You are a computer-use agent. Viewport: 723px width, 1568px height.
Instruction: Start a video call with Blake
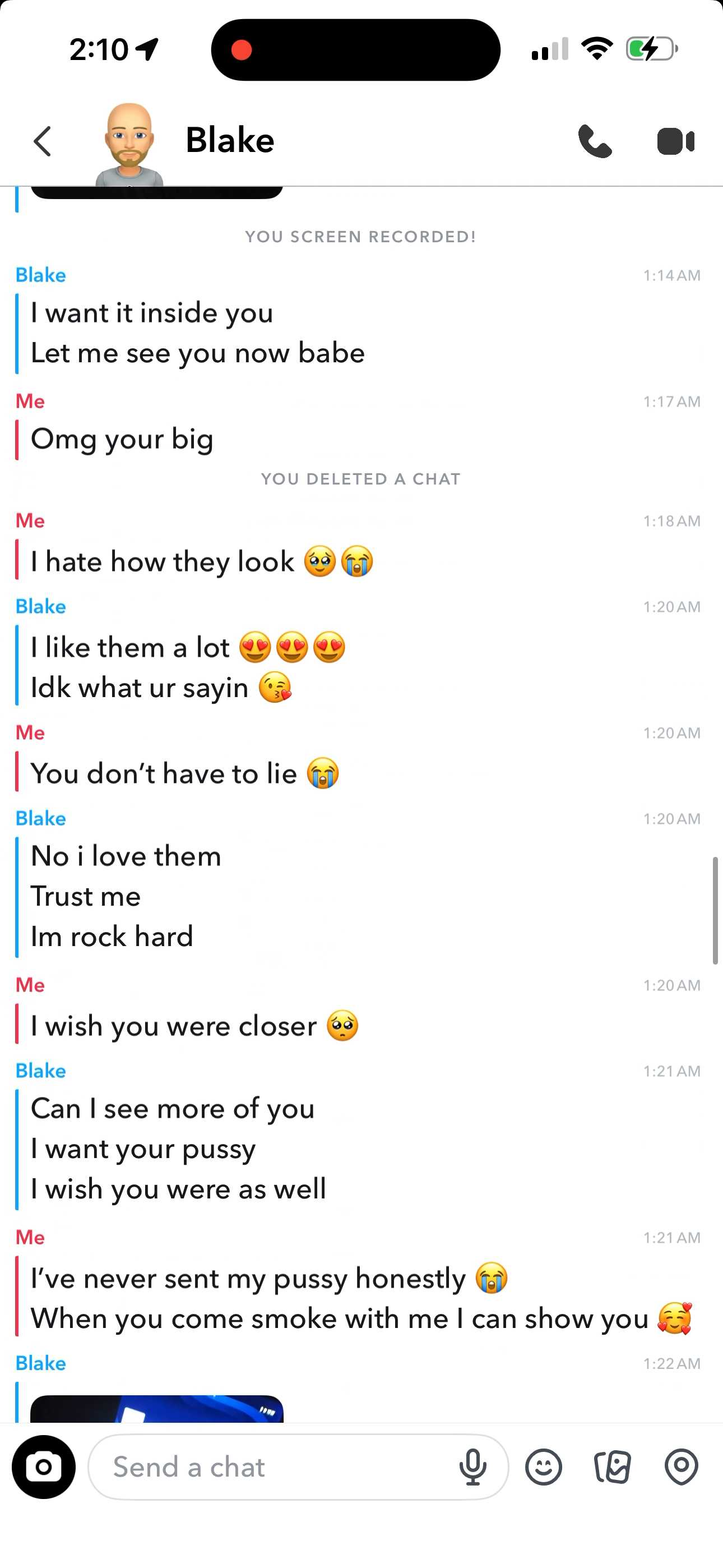675,141
